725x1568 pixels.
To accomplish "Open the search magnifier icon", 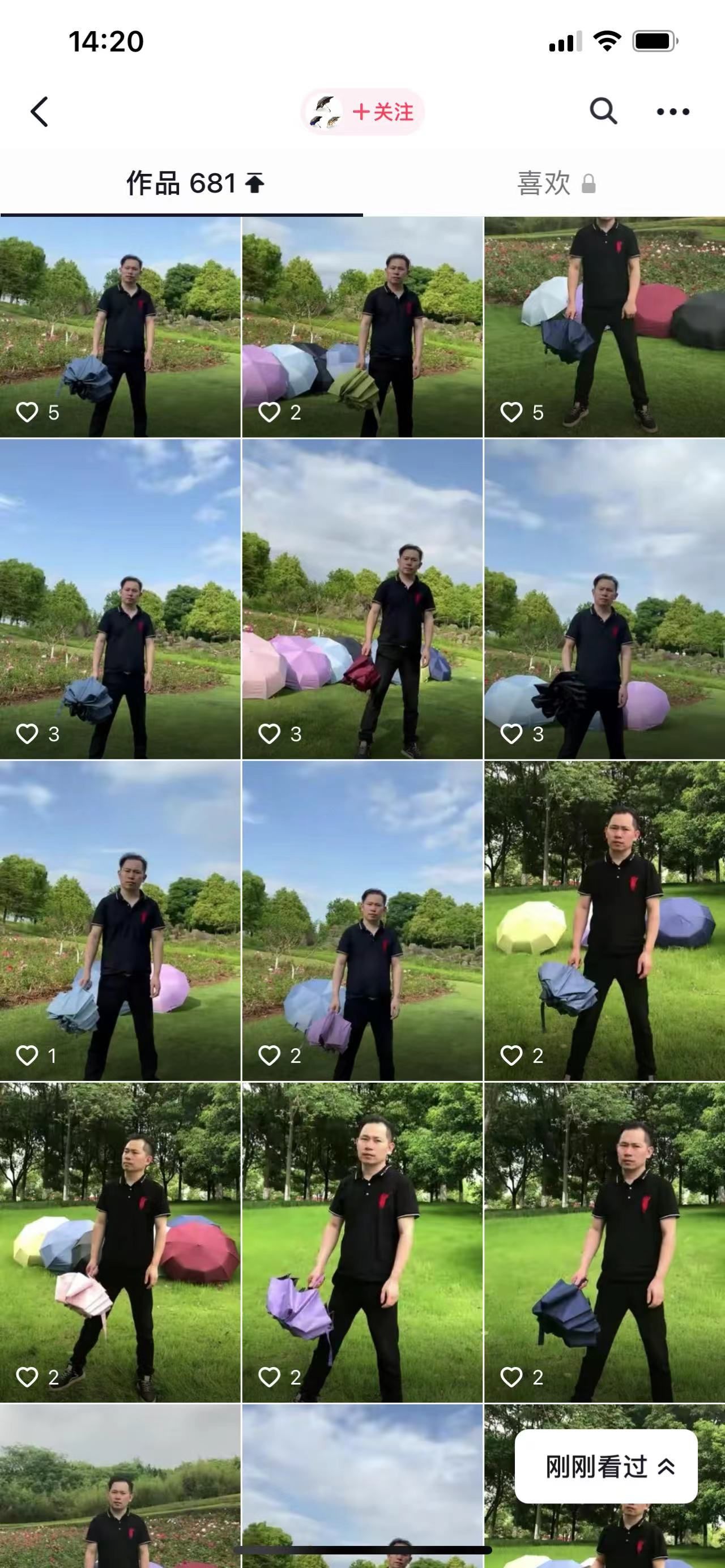I will click(603, 112).
